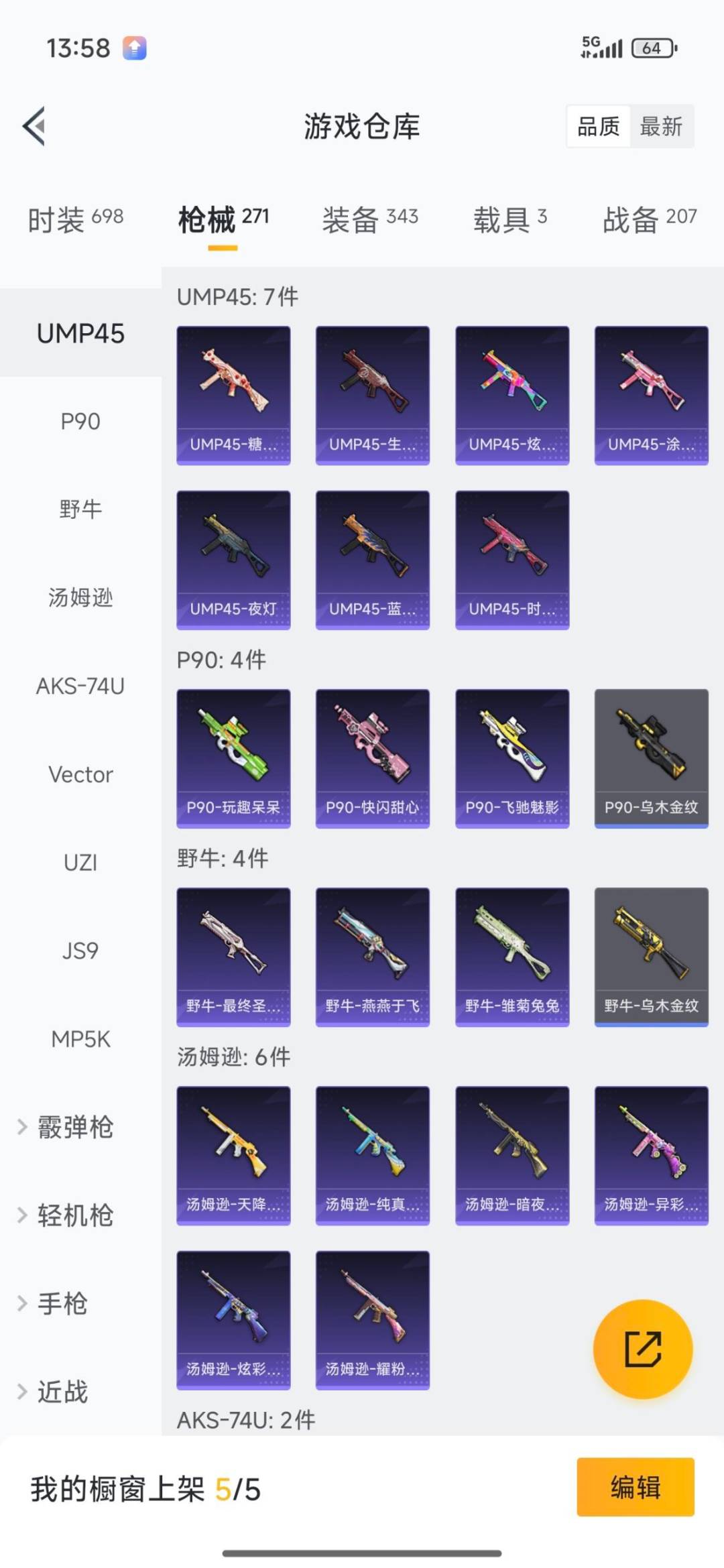
Task: Select AKS-74U in the sidebar
Action: pyautogui.click(x=80, y=686)
